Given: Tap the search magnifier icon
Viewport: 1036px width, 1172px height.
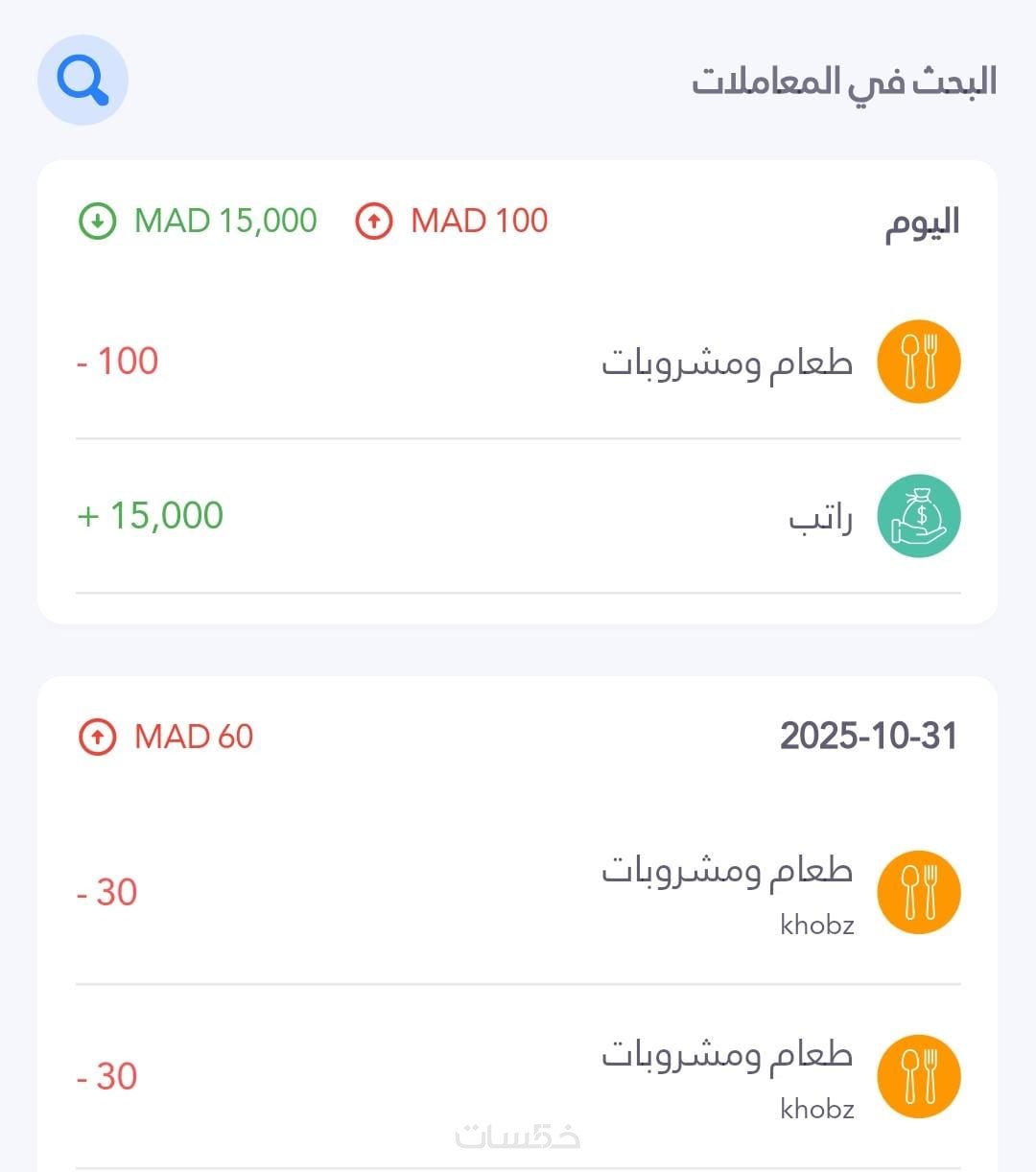Looking at the screenshot, I should click(x=82, y=80).
